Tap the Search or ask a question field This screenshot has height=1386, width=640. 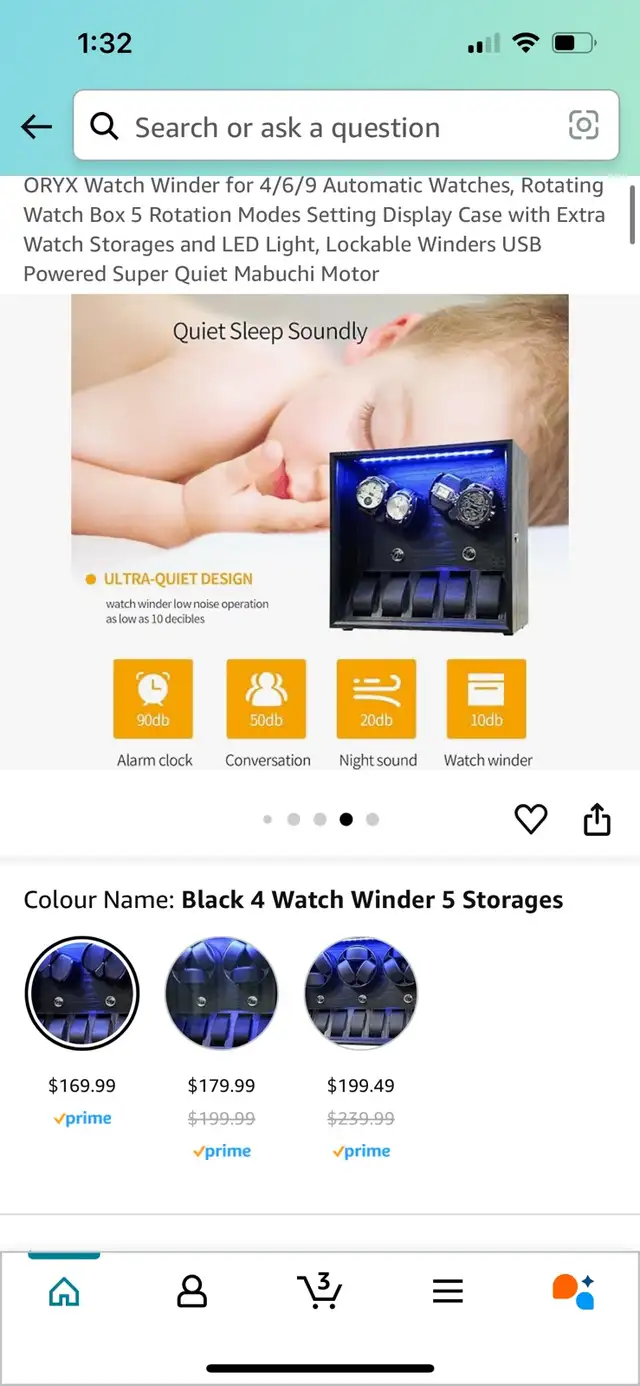(x=345, y=126)
